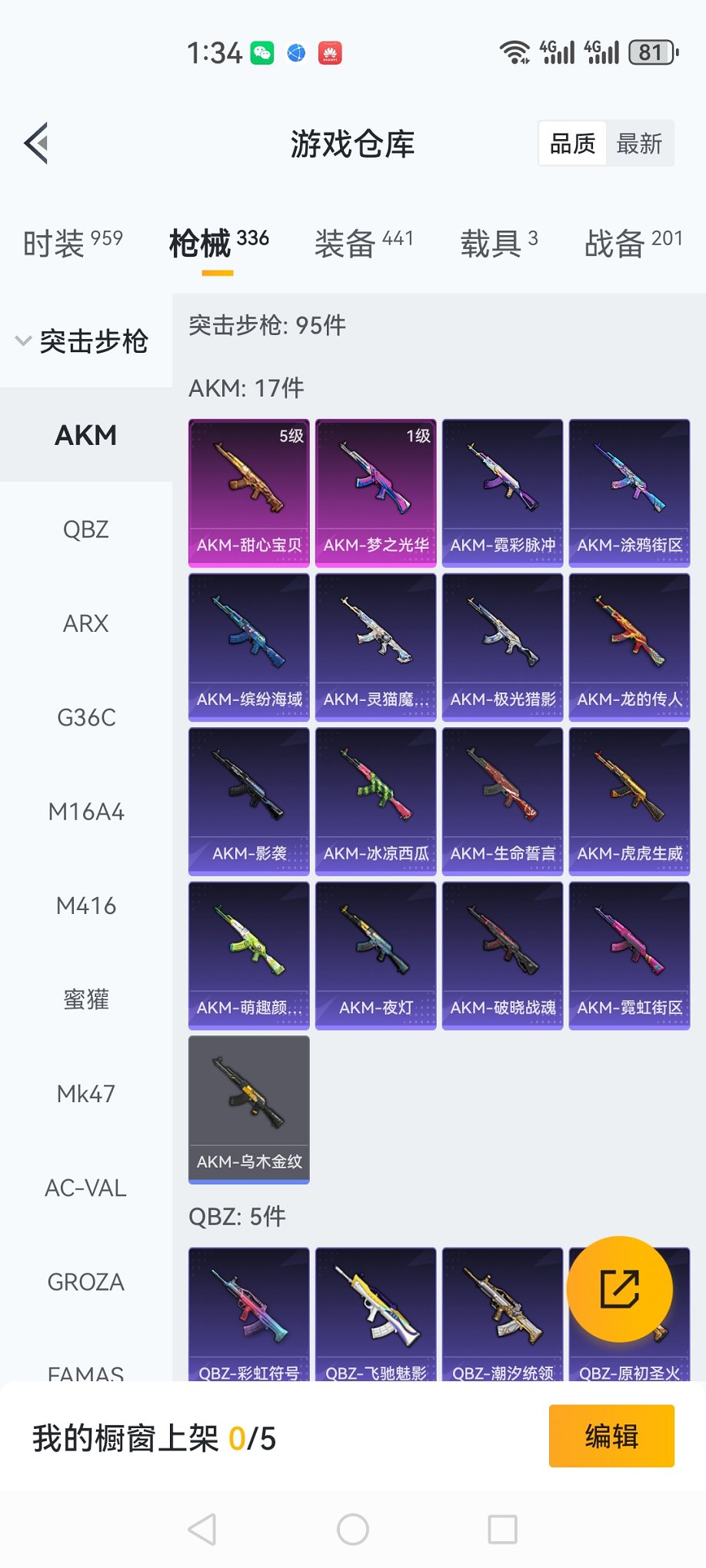
Task: Tap the orange floating share button
Action: pos(619,1289)
